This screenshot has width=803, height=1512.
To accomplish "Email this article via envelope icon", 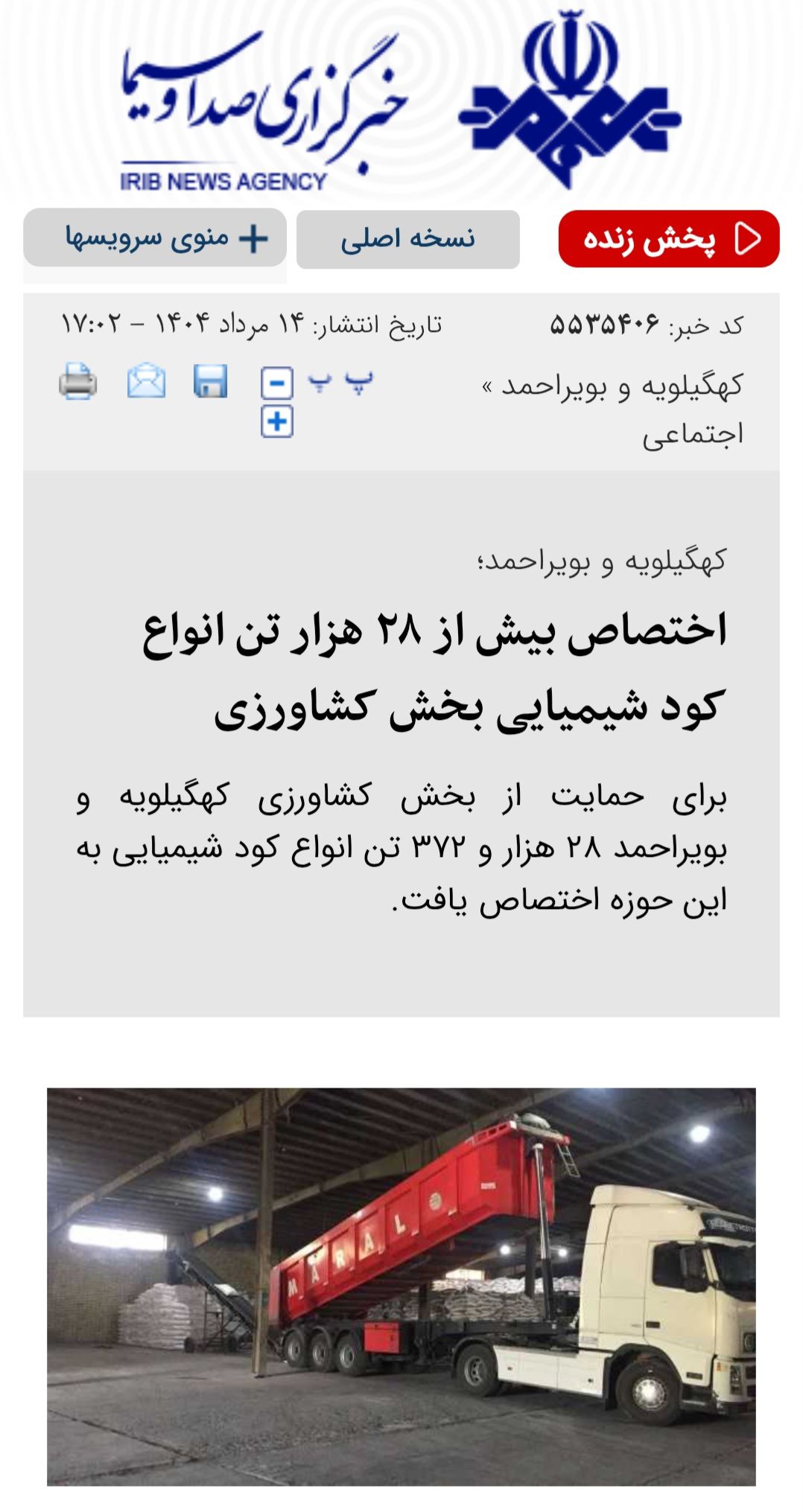I will pyautogui.click(x=146, y=380).
